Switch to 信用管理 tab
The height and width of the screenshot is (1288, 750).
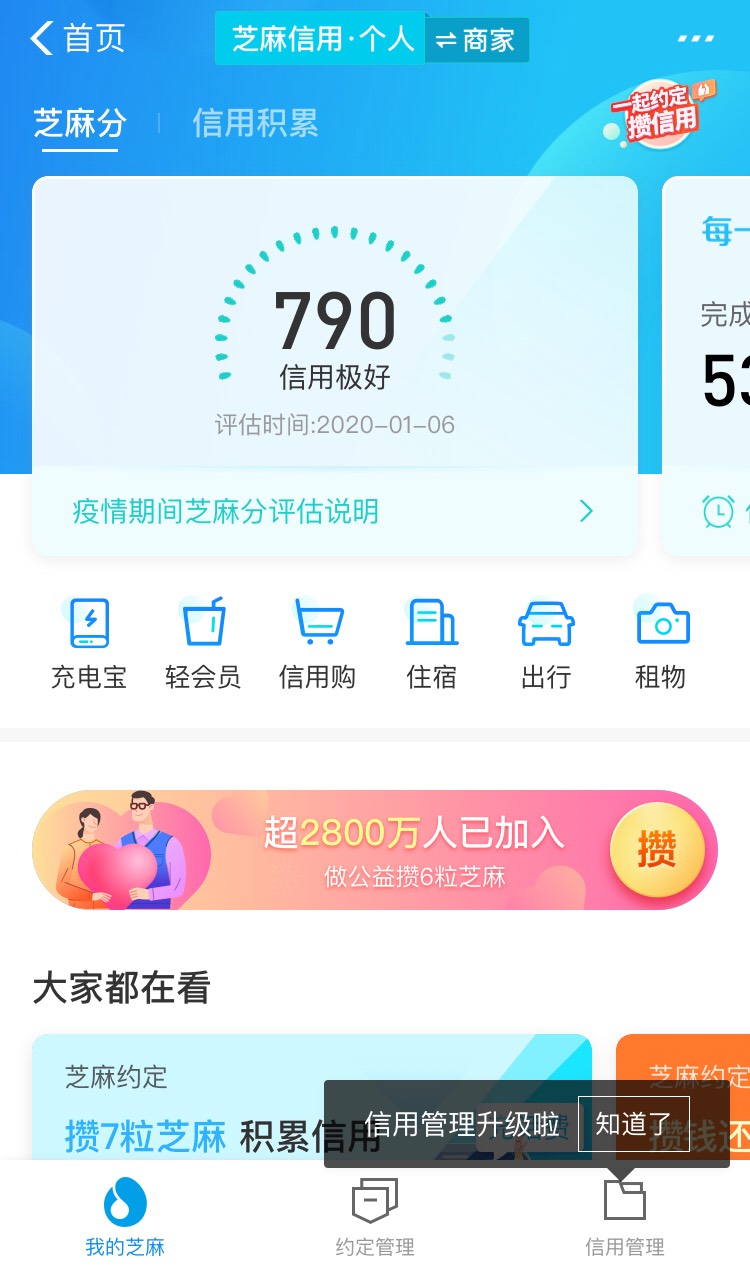(x=625, y=1217)
